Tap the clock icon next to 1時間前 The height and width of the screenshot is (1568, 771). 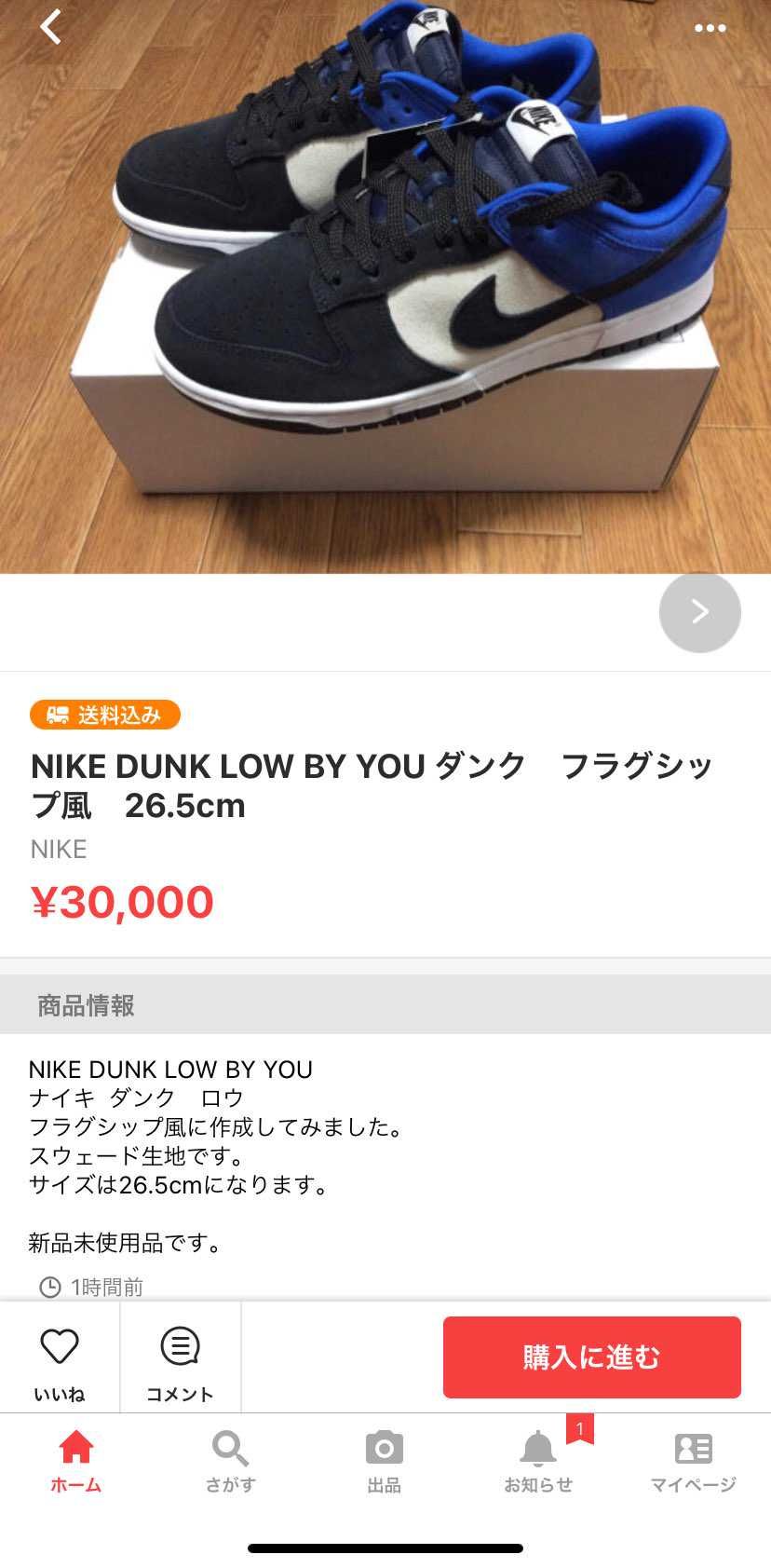(x=48, y=1288)
